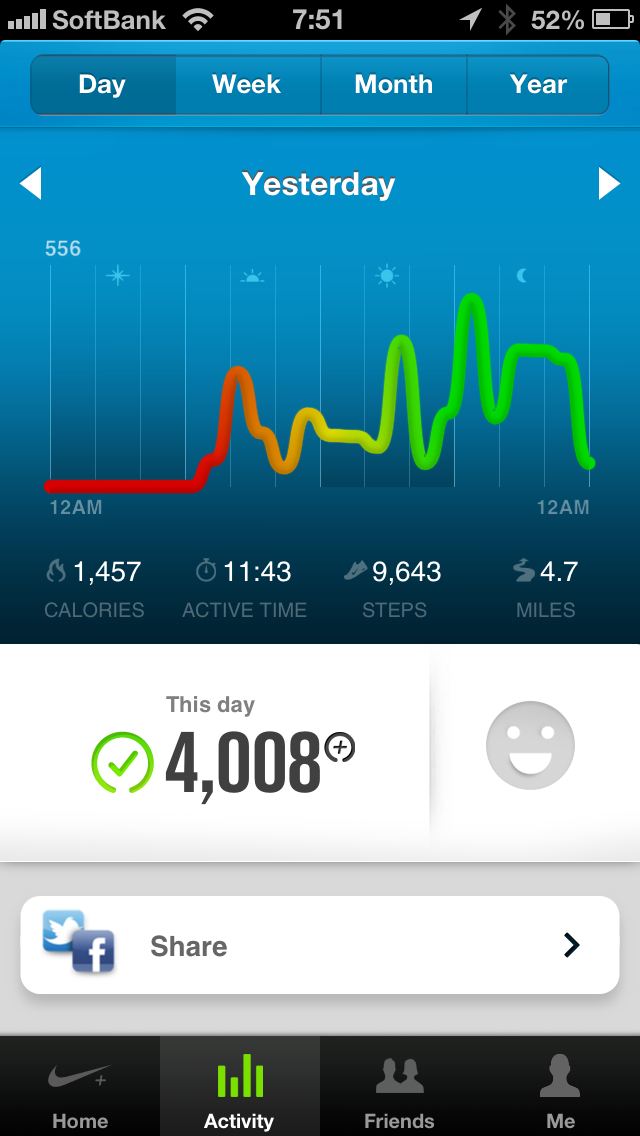The width and height of the screenshot is (640, 1136).
Task: Switch to the Month view
Action: [x=393, y=85]
